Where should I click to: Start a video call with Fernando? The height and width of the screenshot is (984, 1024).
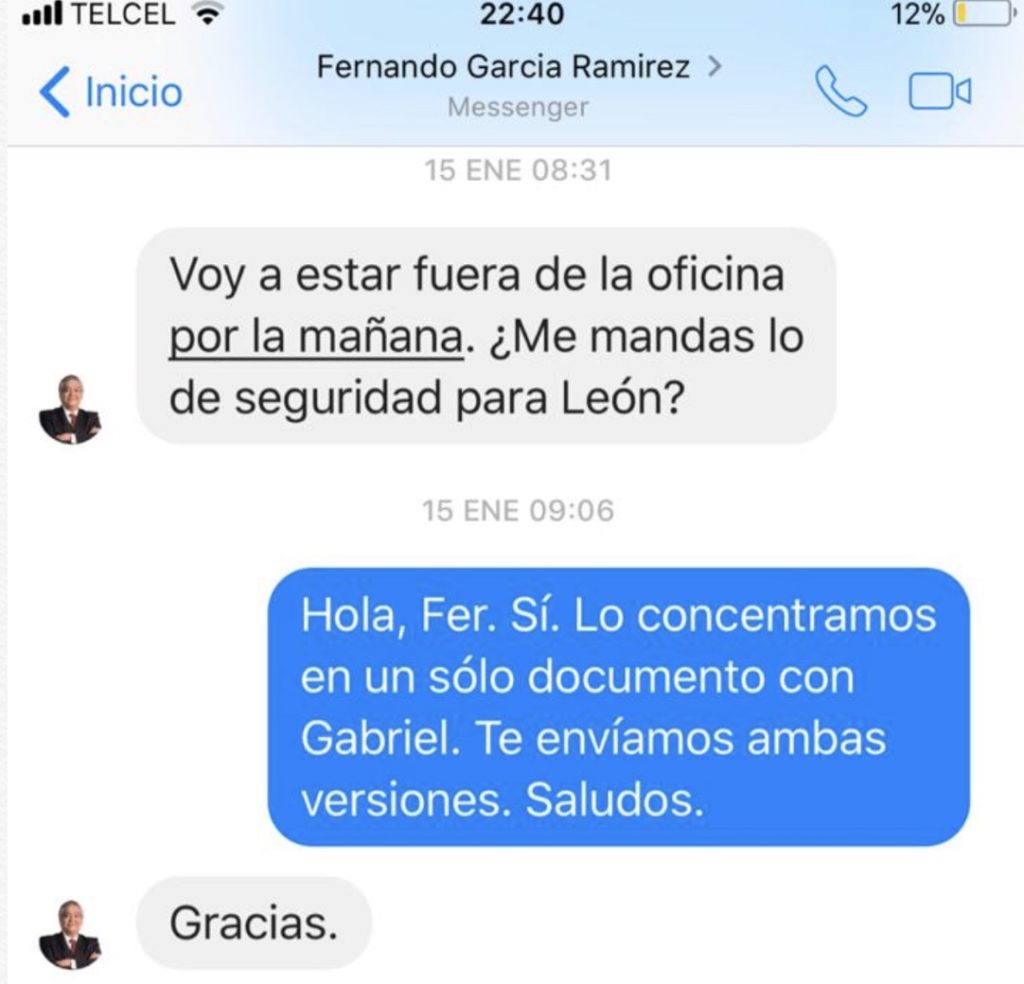939,92
